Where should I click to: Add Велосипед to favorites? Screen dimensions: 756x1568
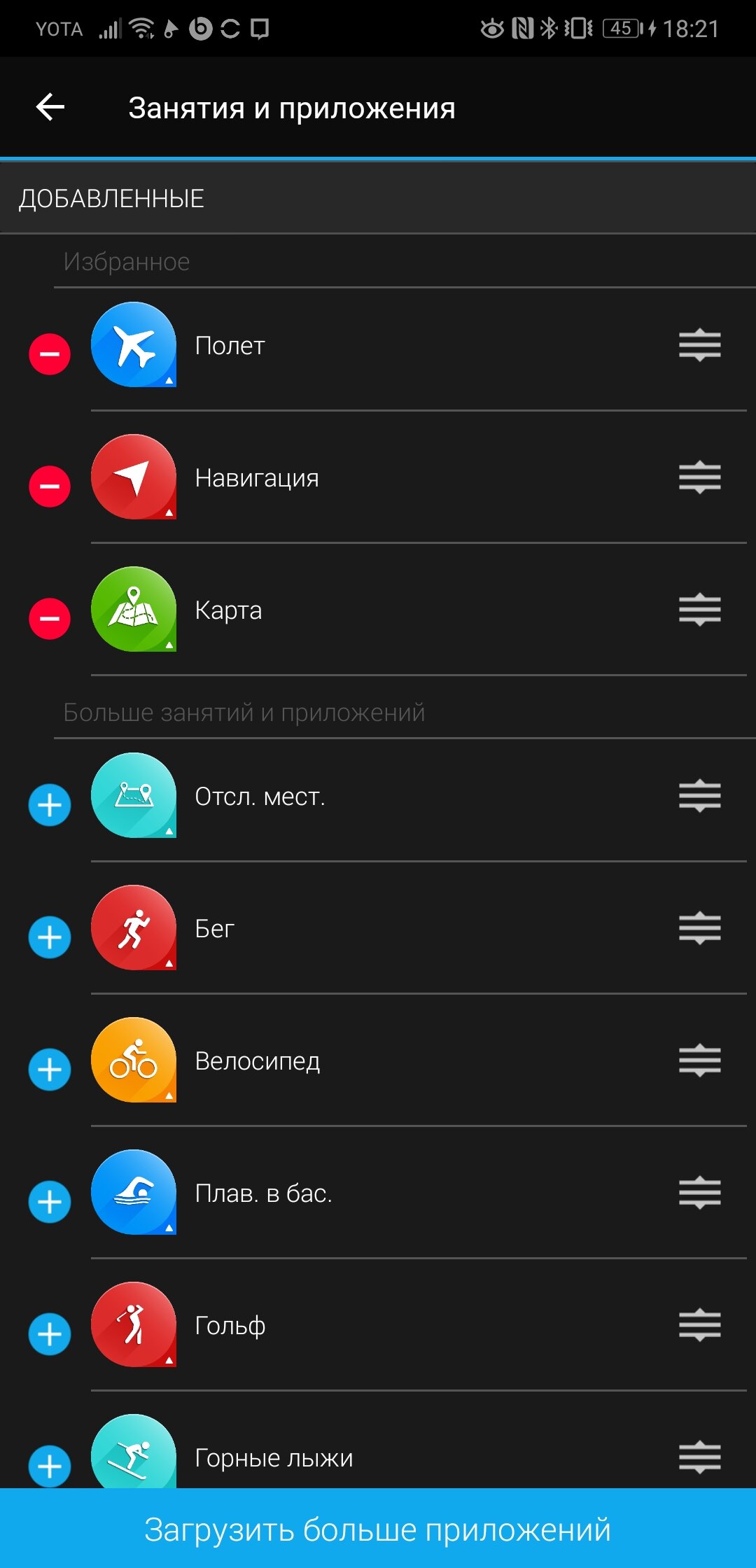[x=50, y=1070]
